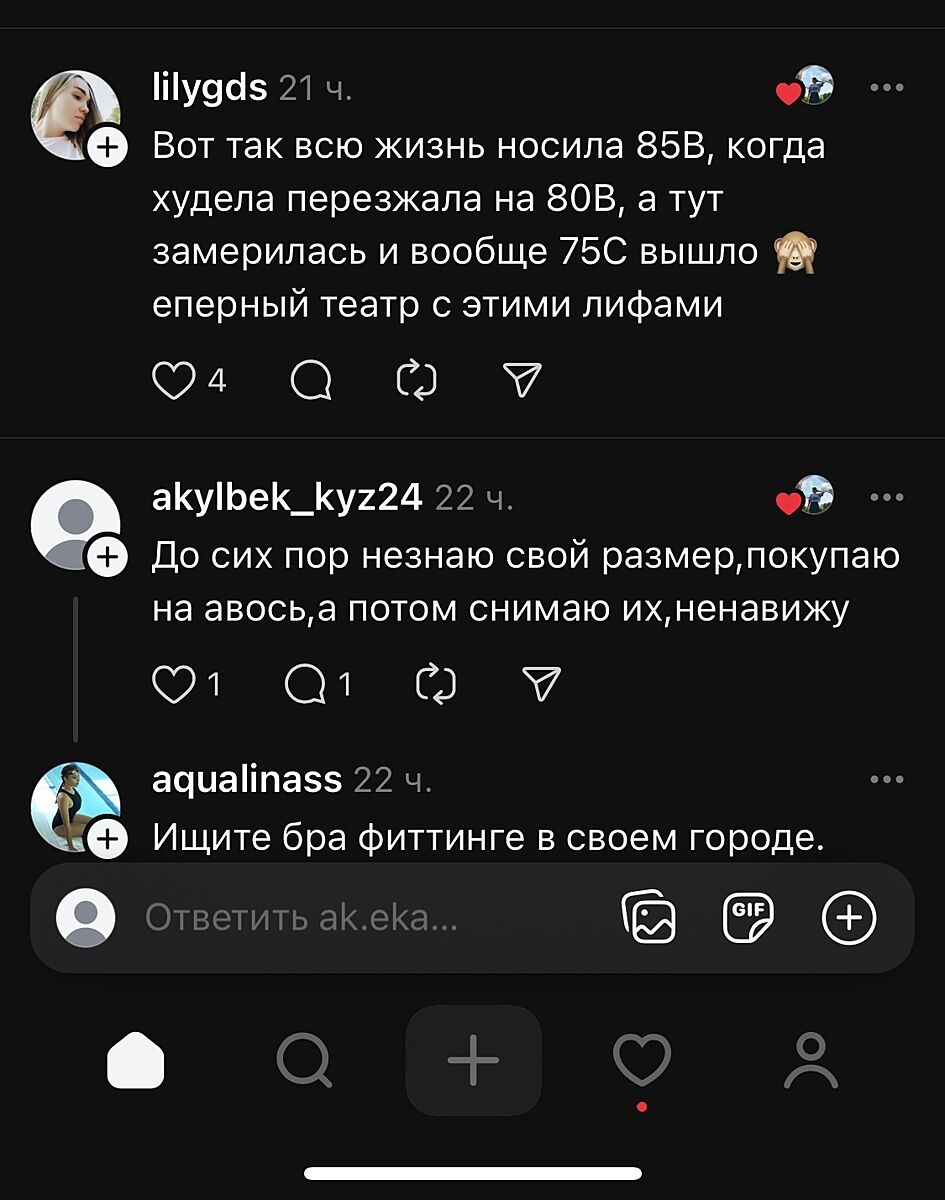Screen dimensions: 945x1200
Task: Like akylbek_kyz24's comment
Action: click(x=174, y=684)
